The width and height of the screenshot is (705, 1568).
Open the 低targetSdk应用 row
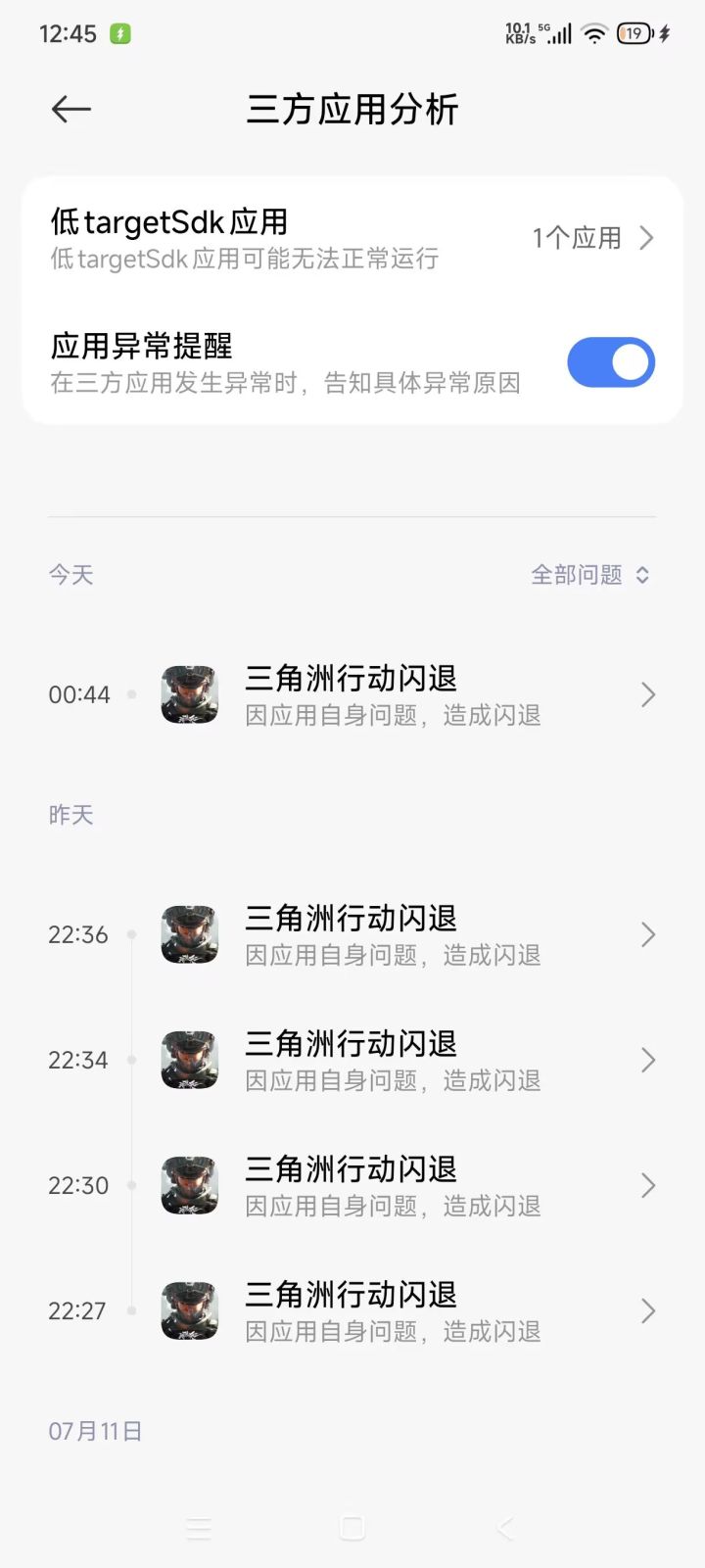pyautogui.click(x=352, y=238)
